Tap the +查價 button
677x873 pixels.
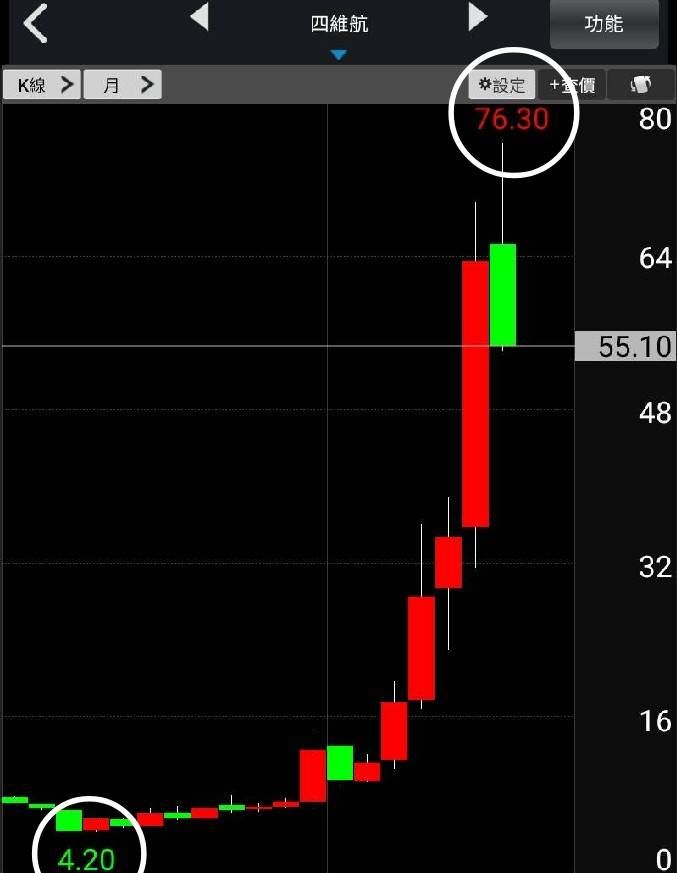573,85
